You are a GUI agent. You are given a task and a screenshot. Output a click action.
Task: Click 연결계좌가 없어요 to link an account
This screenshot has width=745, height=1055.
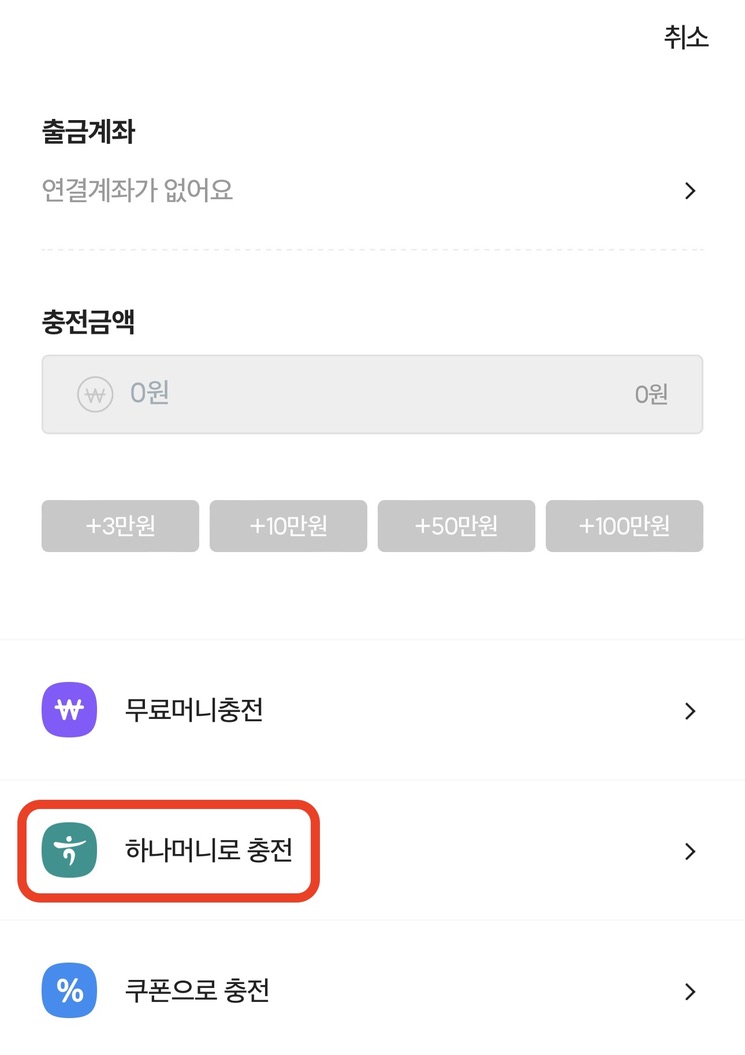click(138, 190)
